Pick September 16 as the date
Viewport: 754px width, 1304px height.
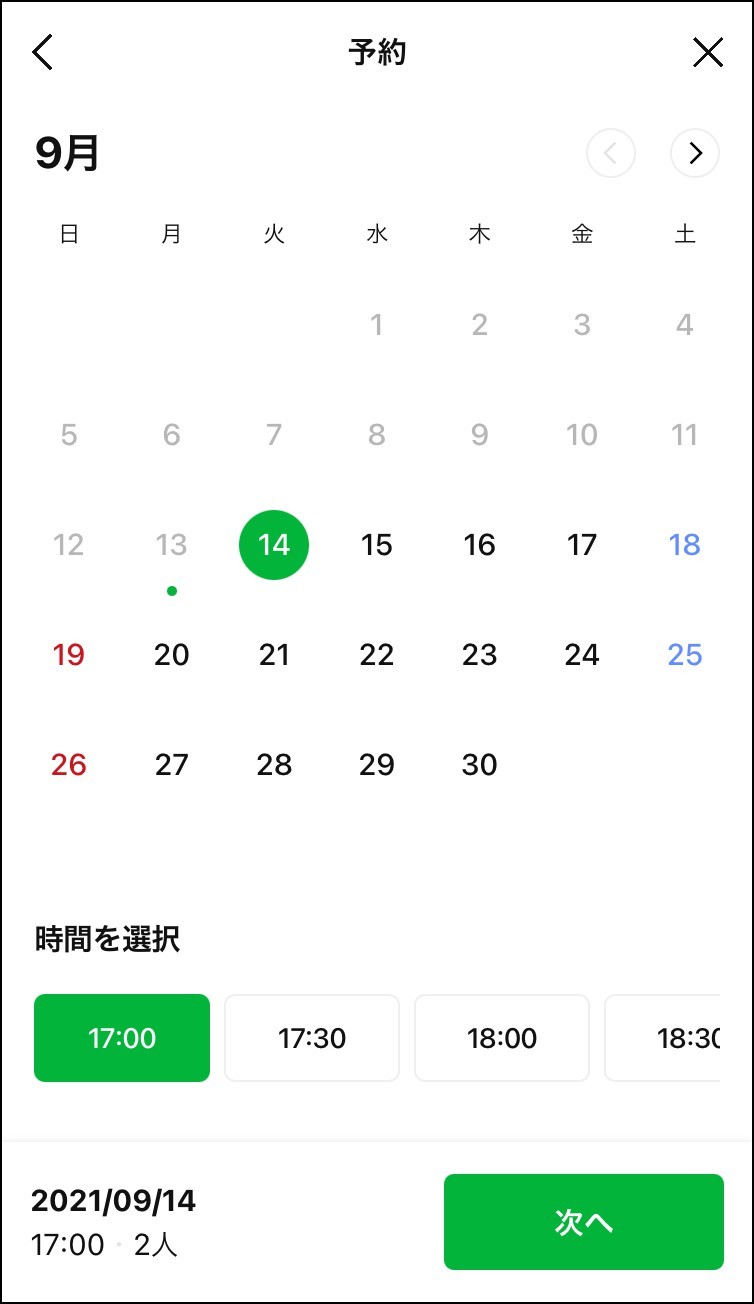coord(480,545)
